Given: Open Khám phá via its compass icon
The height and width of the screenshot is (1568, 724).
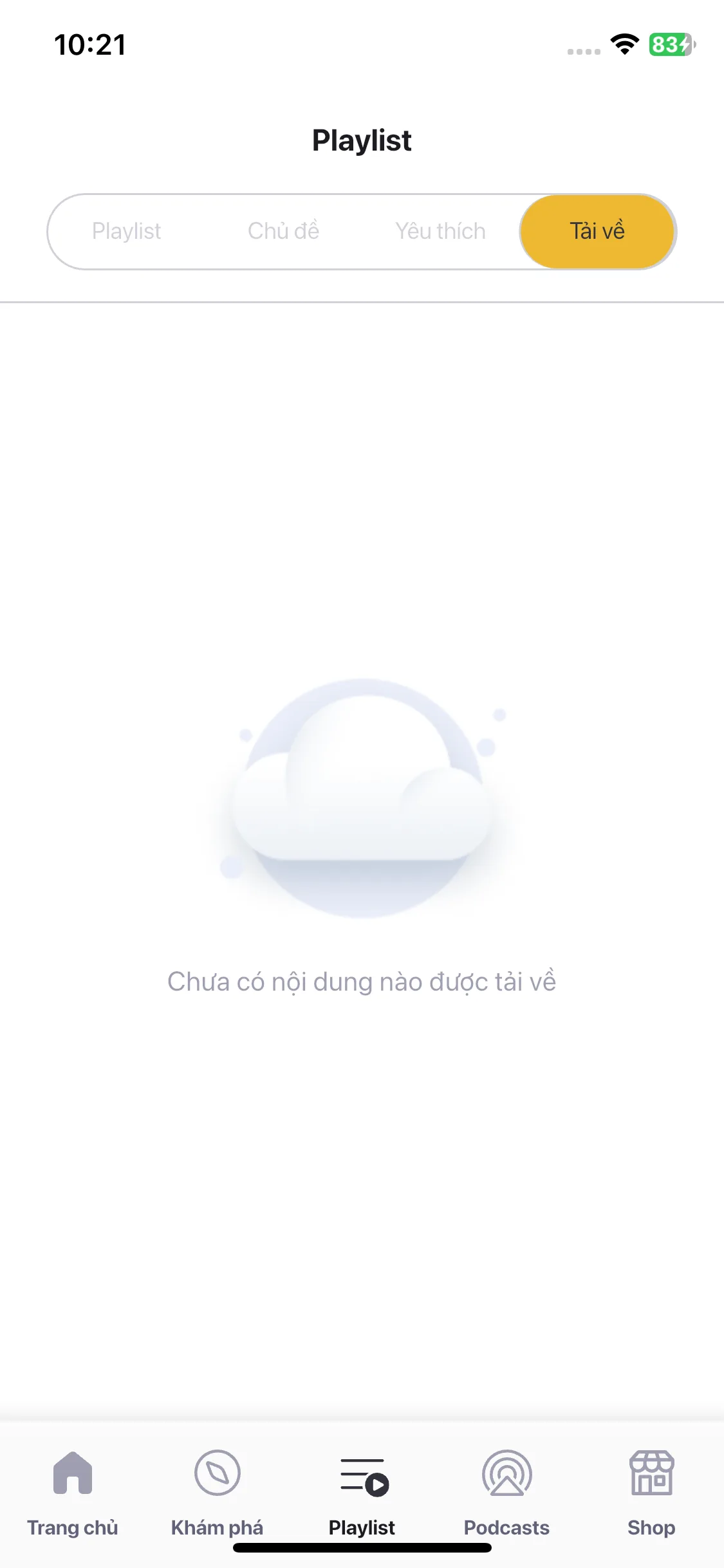Looking at the screenshot, I should pos(217,1472).
